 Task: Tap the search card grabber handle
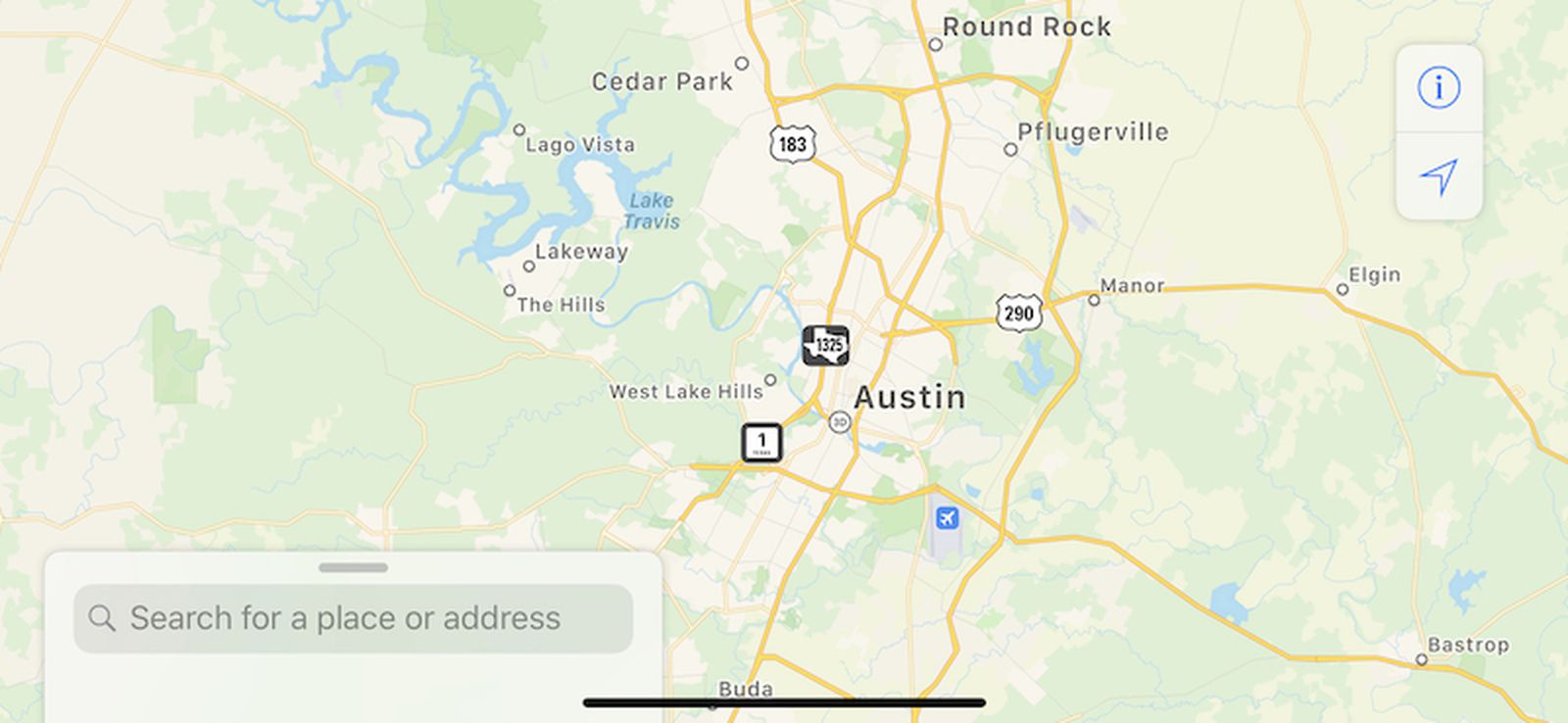353,567
